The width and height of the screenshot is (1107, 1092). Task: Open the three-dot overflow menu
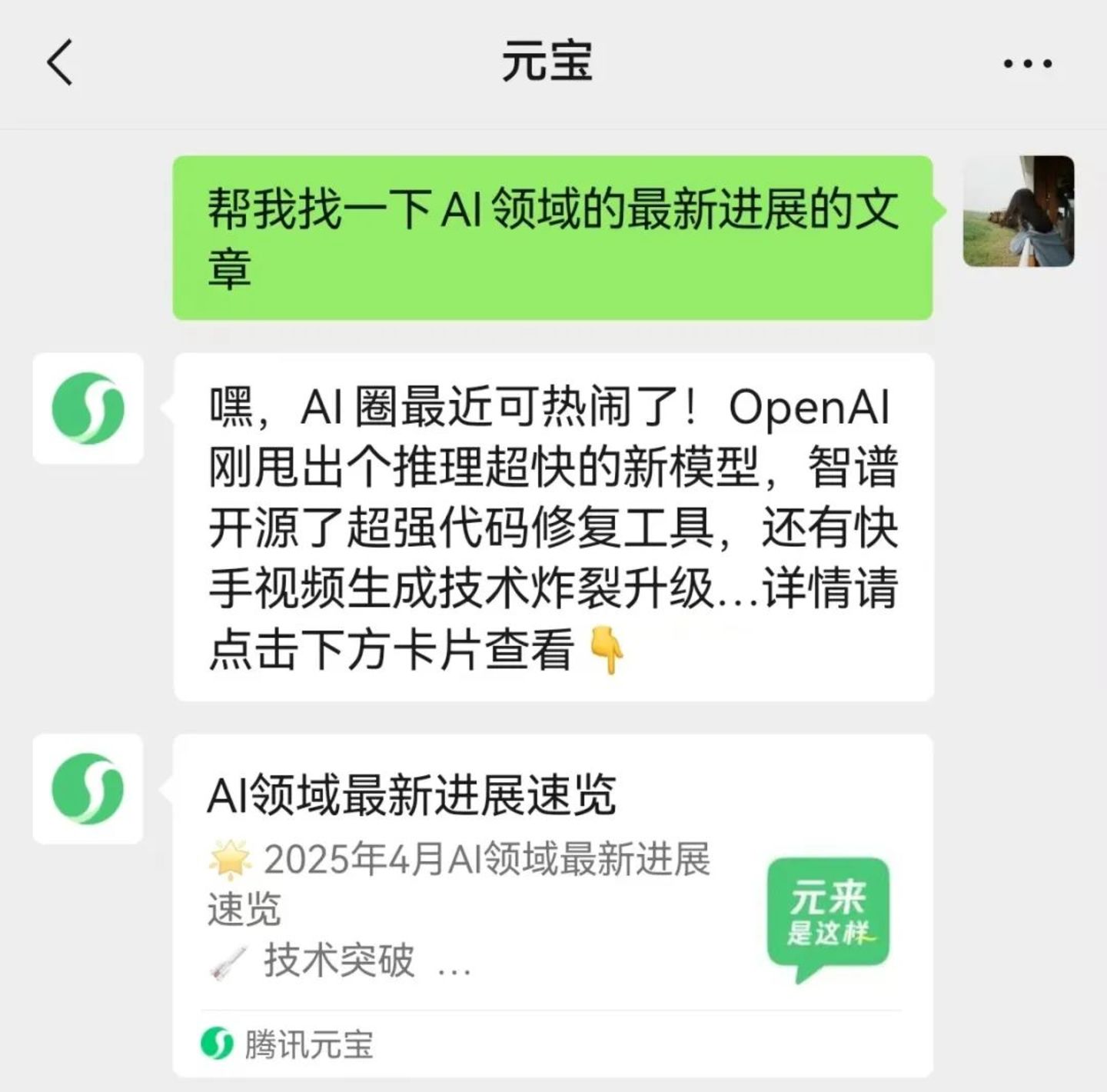1027,64
